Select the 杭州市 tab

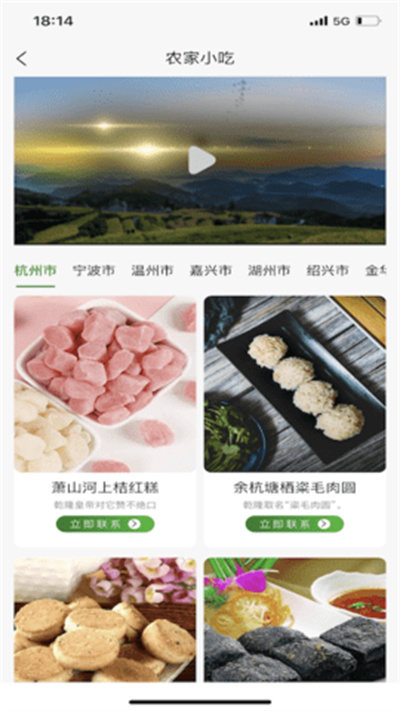click(x=35, y=271)
